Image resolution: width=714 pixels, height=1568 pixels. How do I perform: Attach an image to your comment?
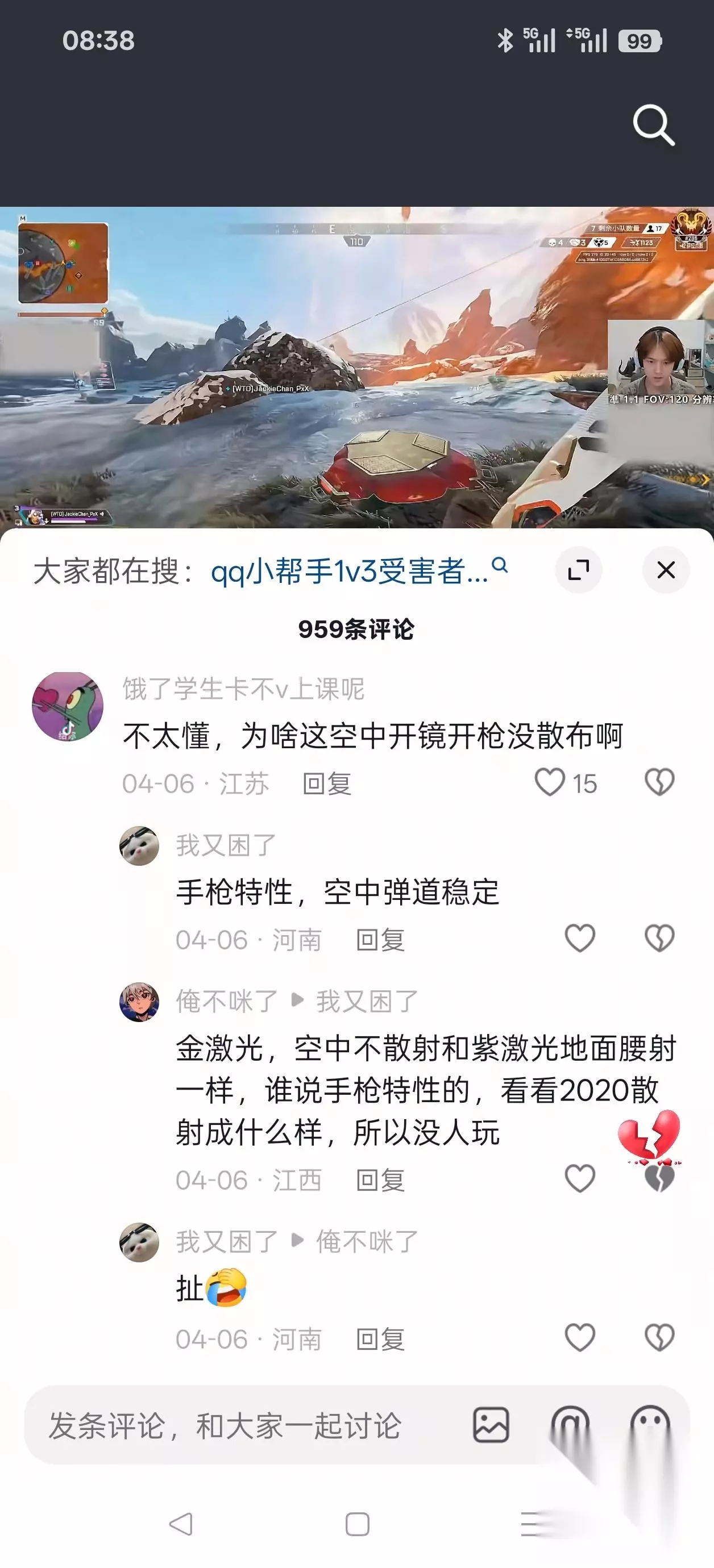point(491,1425)
